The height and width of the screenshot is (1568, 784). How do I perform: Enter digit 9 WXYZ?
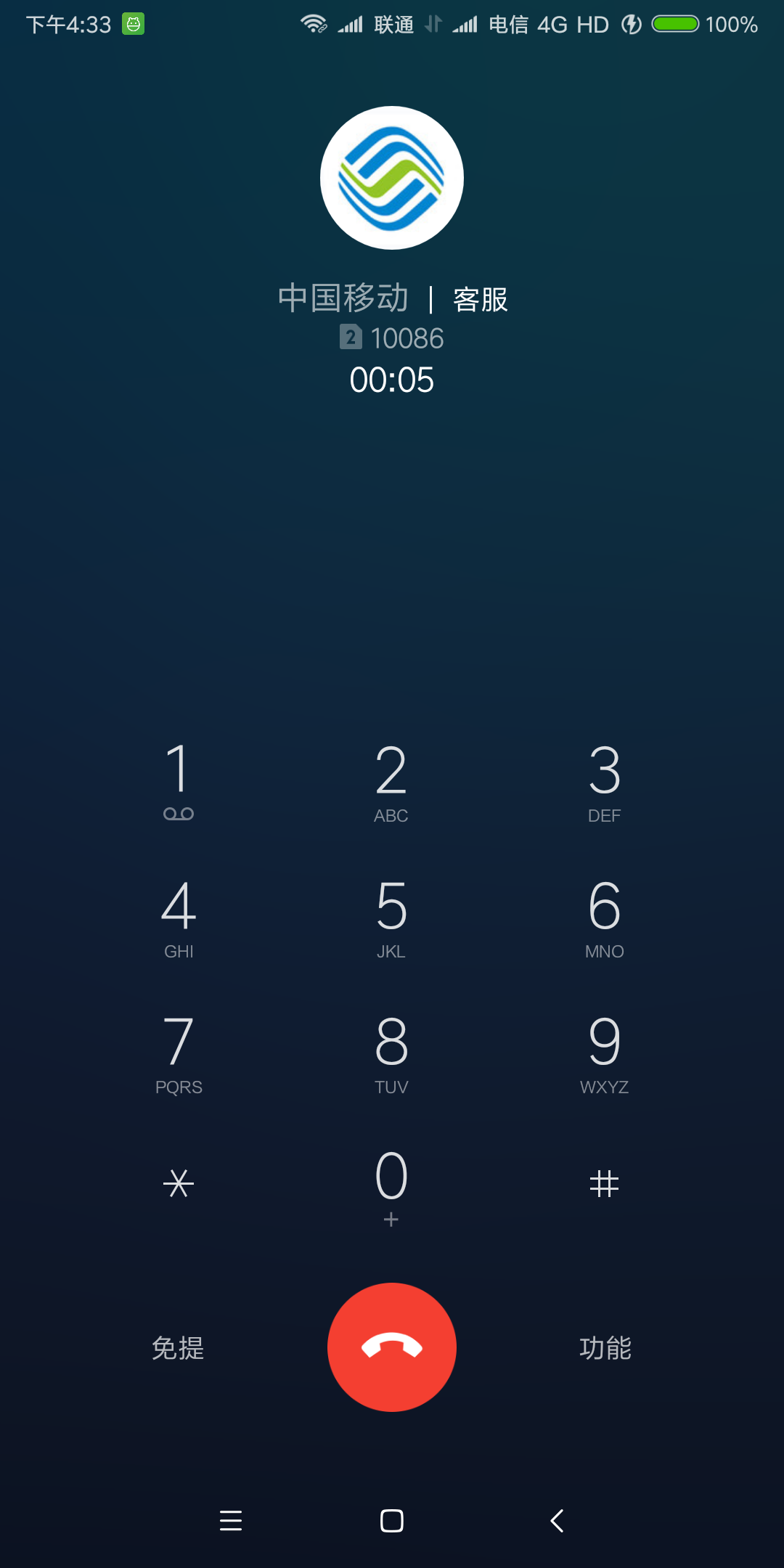[604, 1052]
